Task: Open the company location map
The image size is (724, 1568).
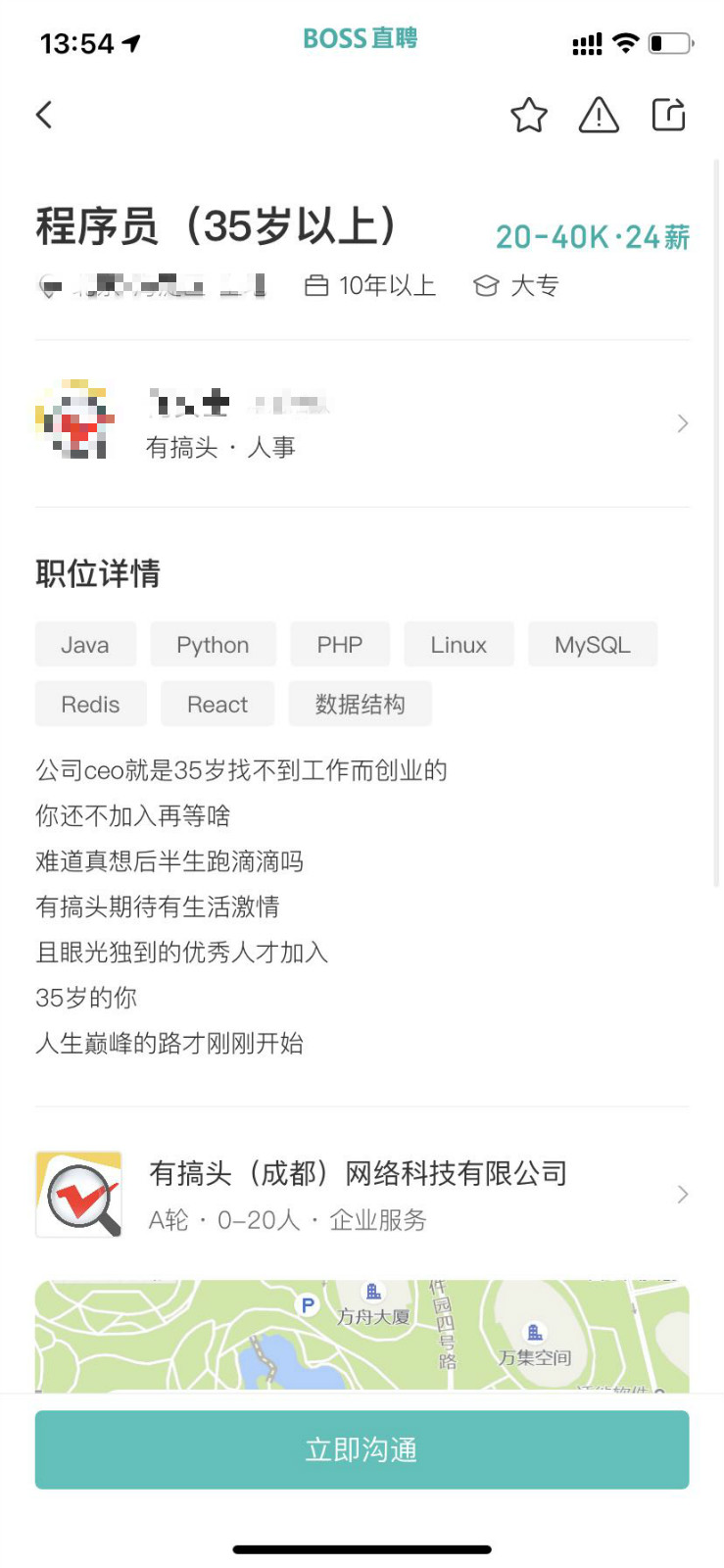Action: [362, 1335]
